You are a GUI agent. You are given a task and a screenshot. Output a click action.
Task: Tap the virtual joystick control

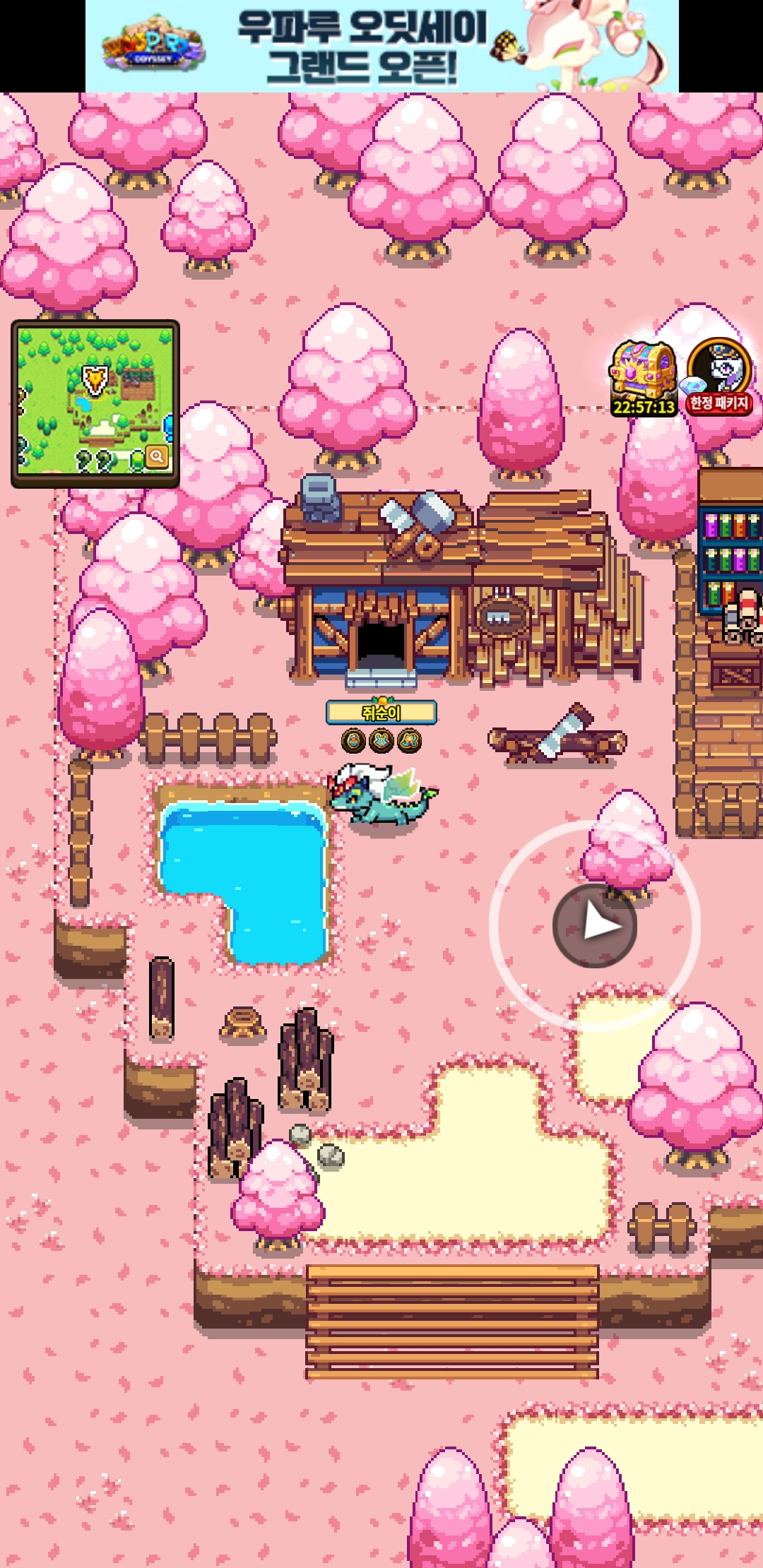(x=595, y=925)
